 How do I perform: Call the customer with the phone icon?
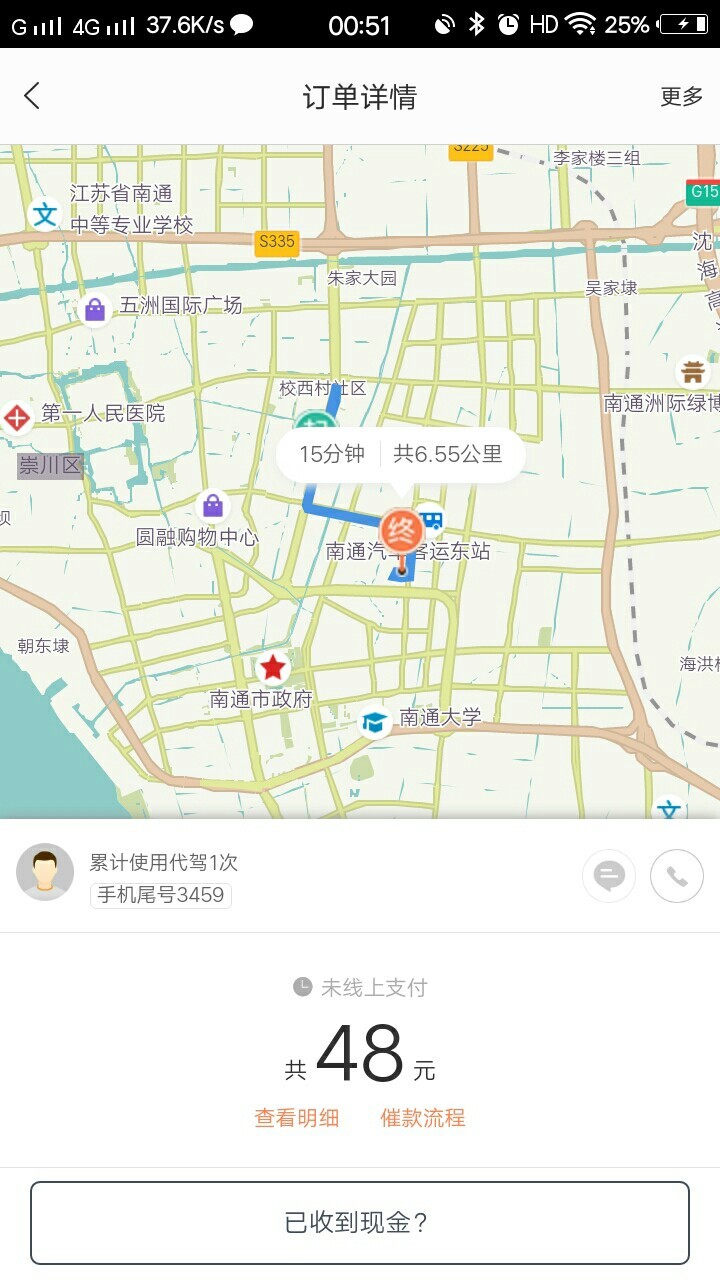(676, 877)
